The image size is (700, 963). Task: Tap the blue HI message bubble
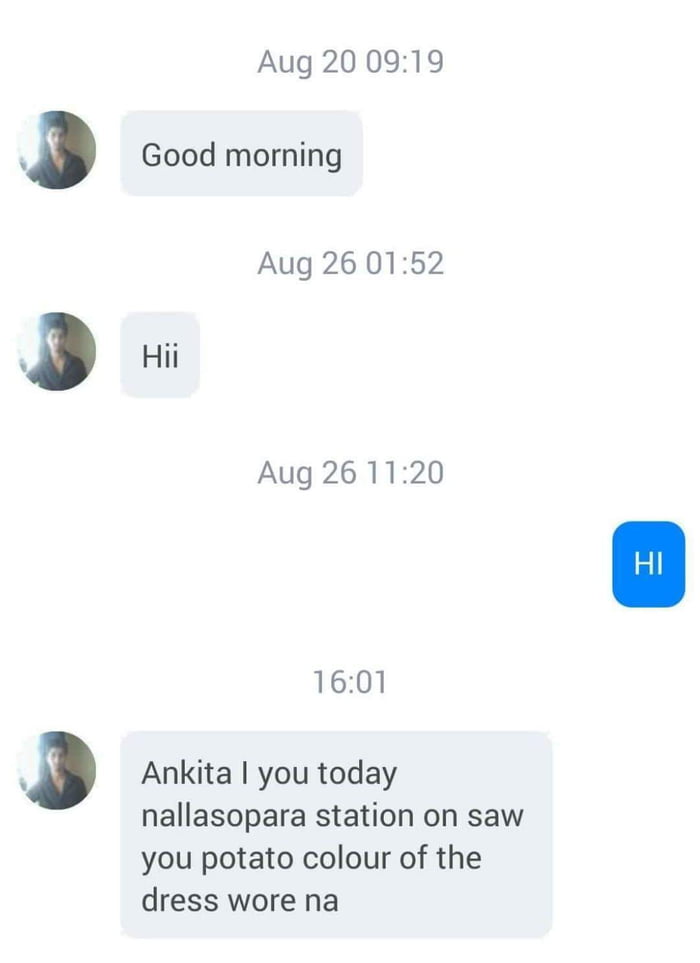point(648,564)
